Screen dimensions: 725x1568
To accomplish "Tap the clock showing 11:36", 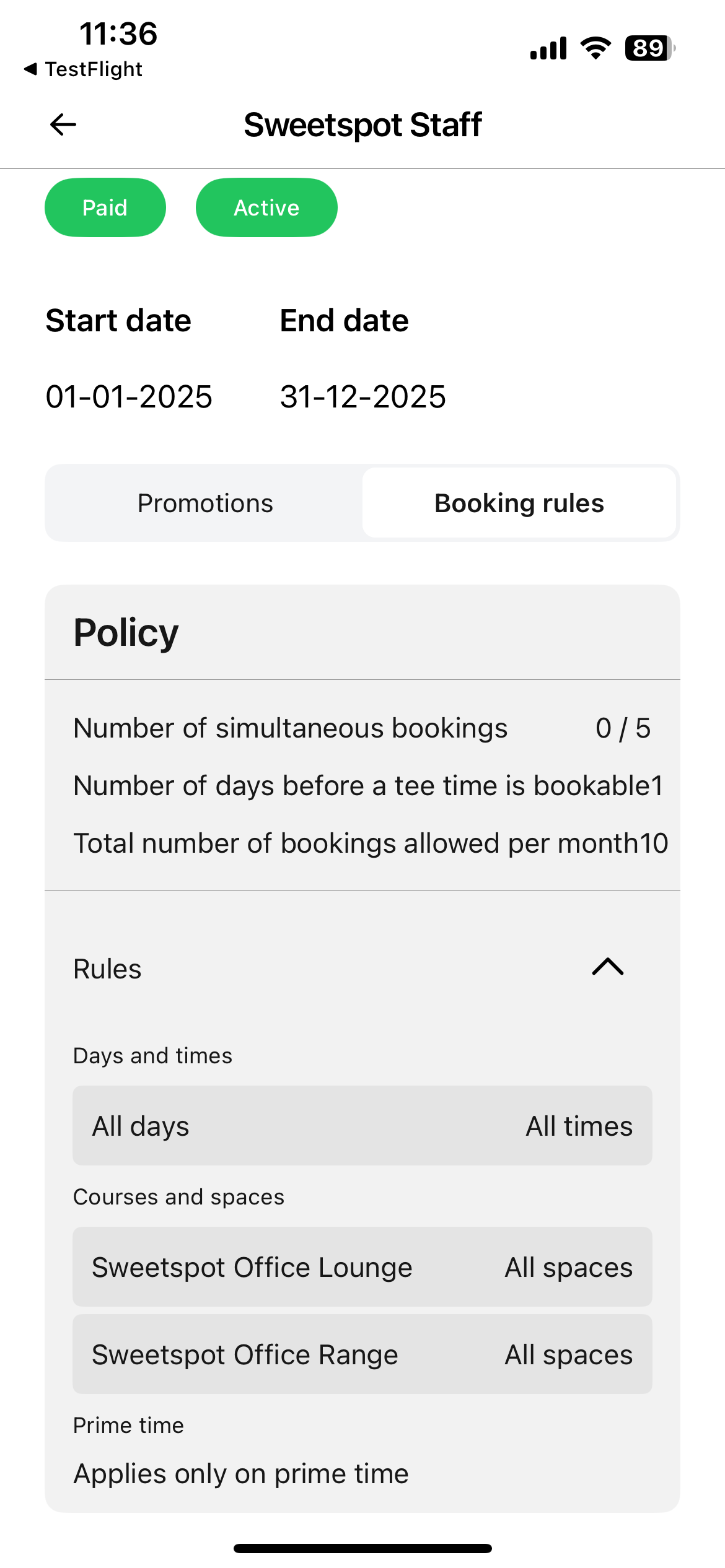I will pos(120,35).
